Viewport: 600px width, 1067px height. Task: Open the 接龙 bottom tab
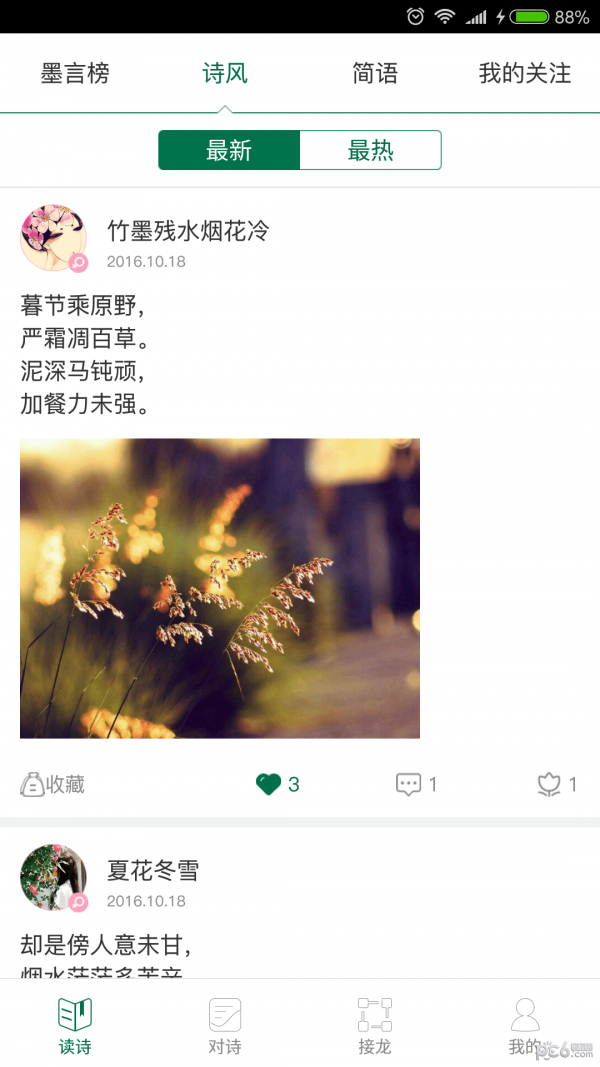coord(375,1025)
